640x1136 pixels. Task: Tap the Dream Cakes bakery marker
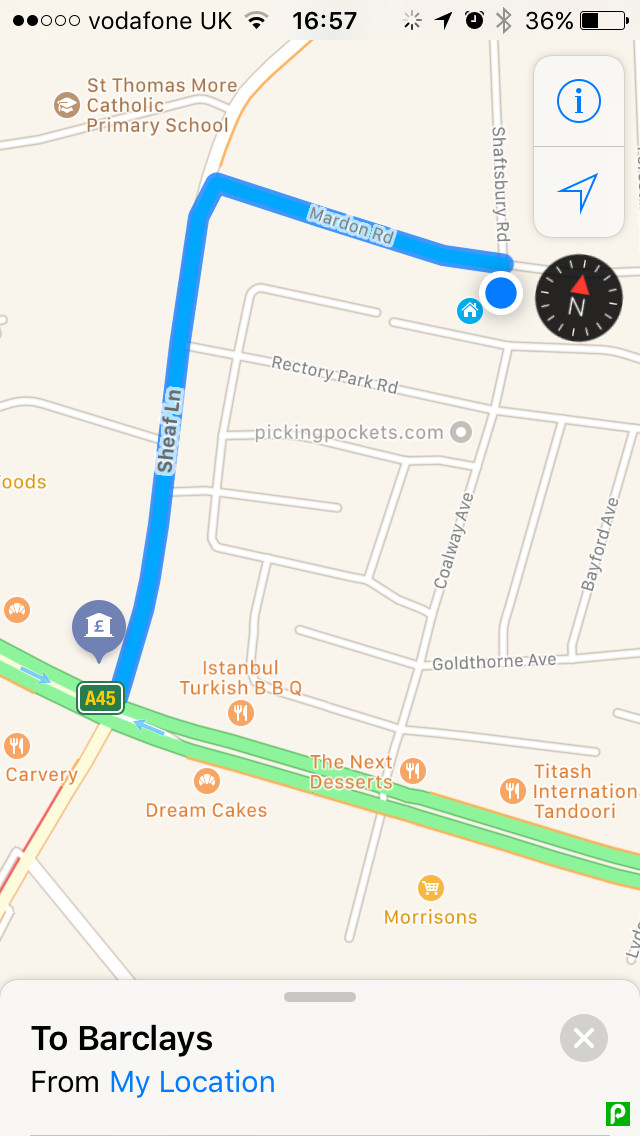pos(207,781)
